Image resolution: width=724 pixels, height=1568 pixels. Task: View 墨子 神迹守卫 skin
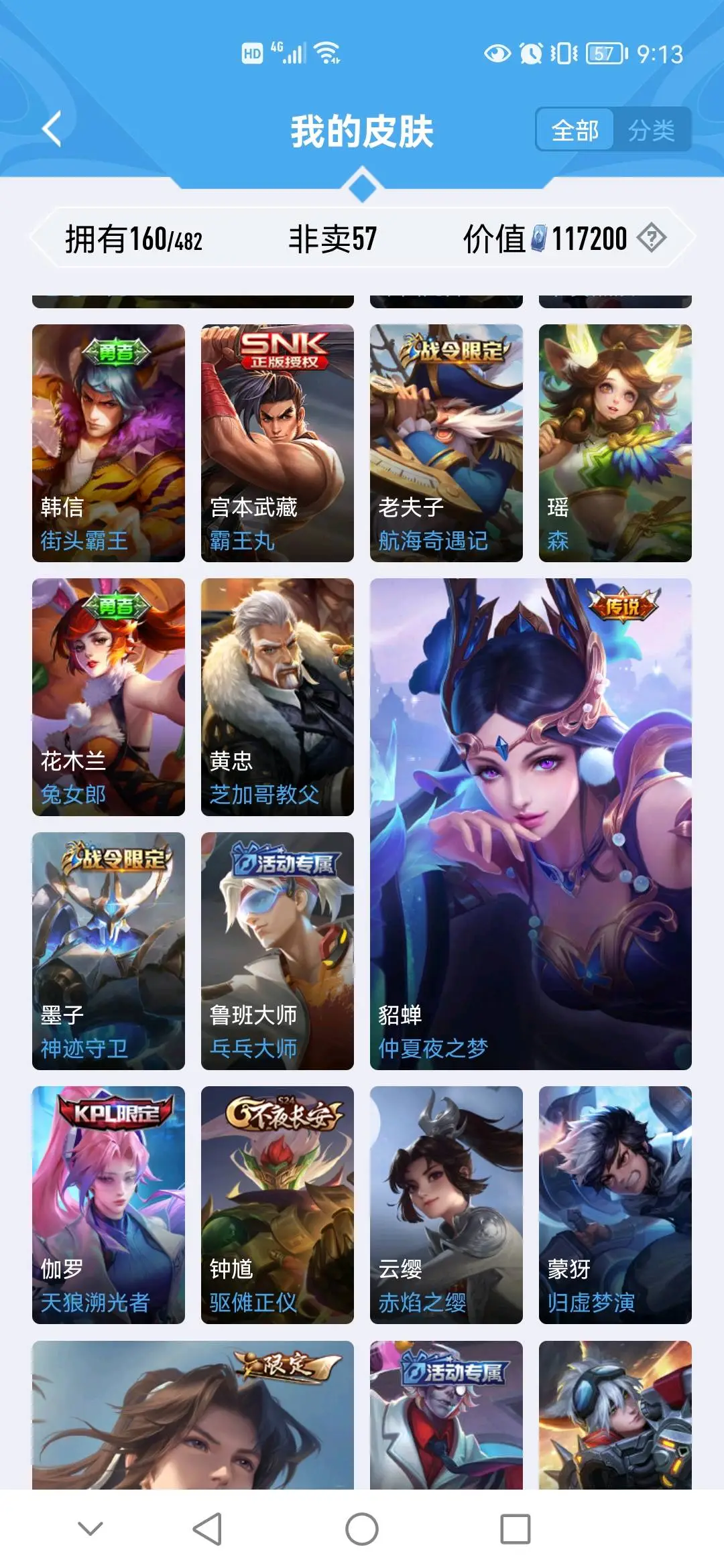click(x=109, y=951)
